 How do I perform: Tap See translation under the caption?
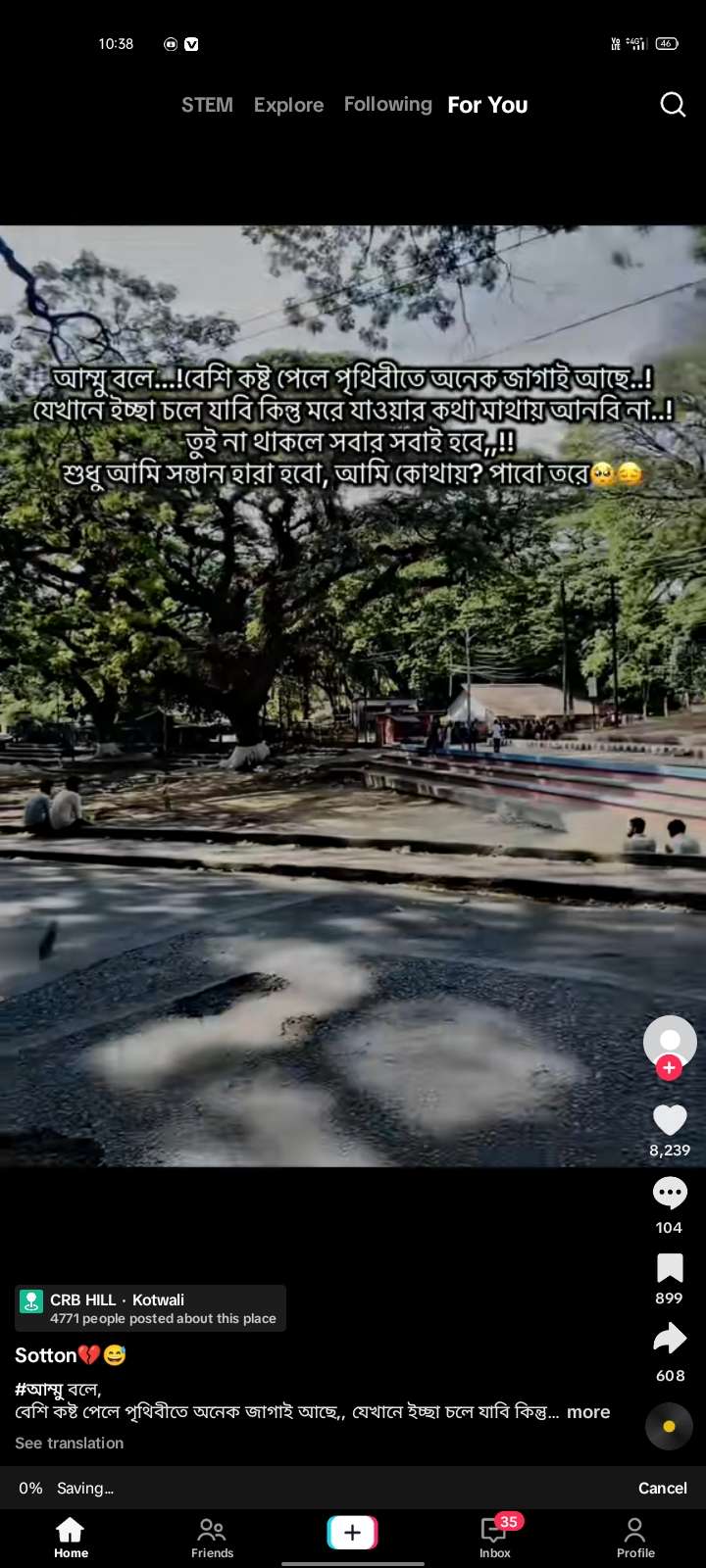point(70,1444)
